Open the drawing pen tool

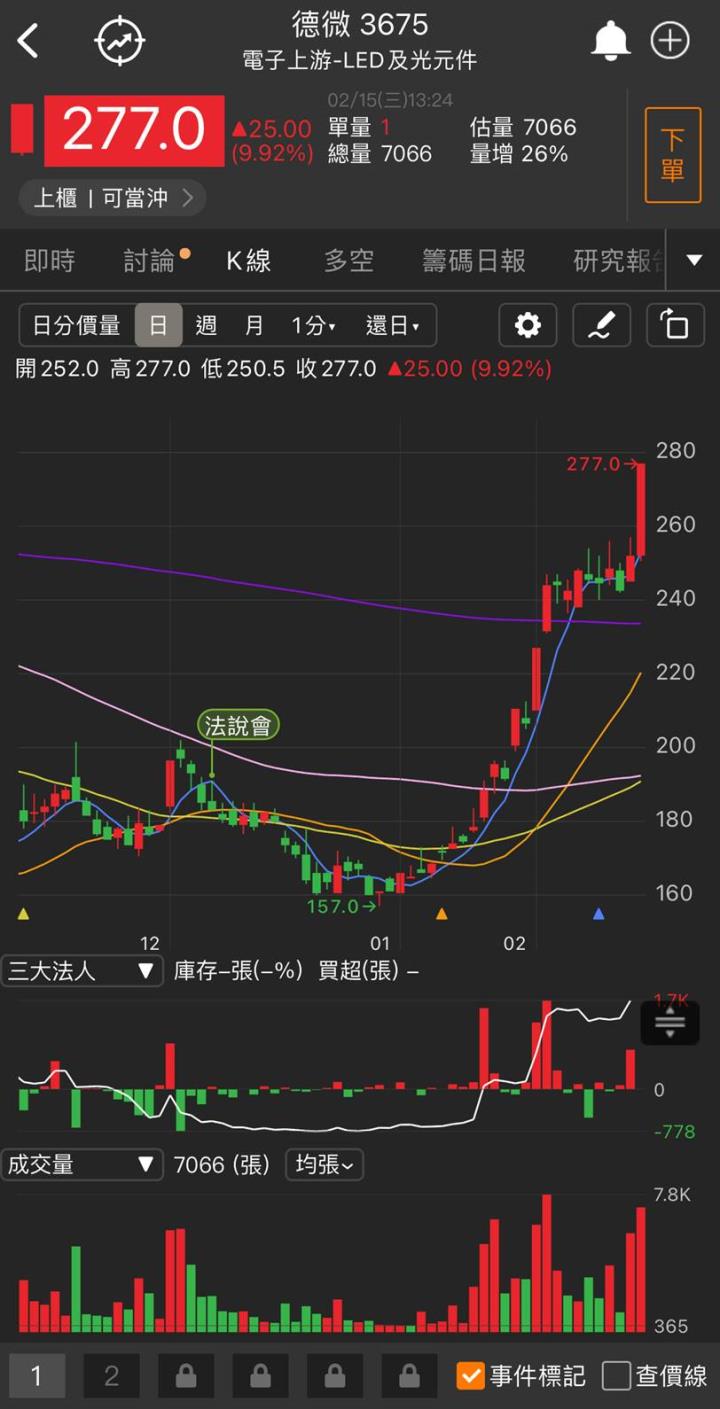[601, 325]
